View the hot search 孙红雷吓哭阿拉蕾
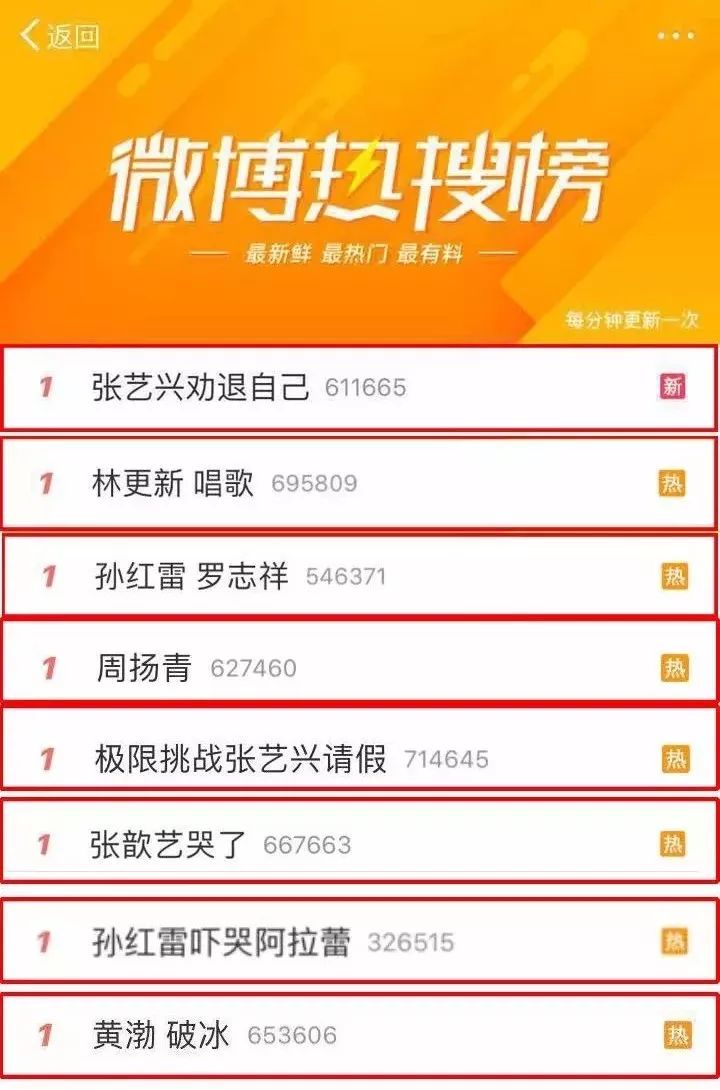This screenshot has height=1090, width=720. point(221,942)
